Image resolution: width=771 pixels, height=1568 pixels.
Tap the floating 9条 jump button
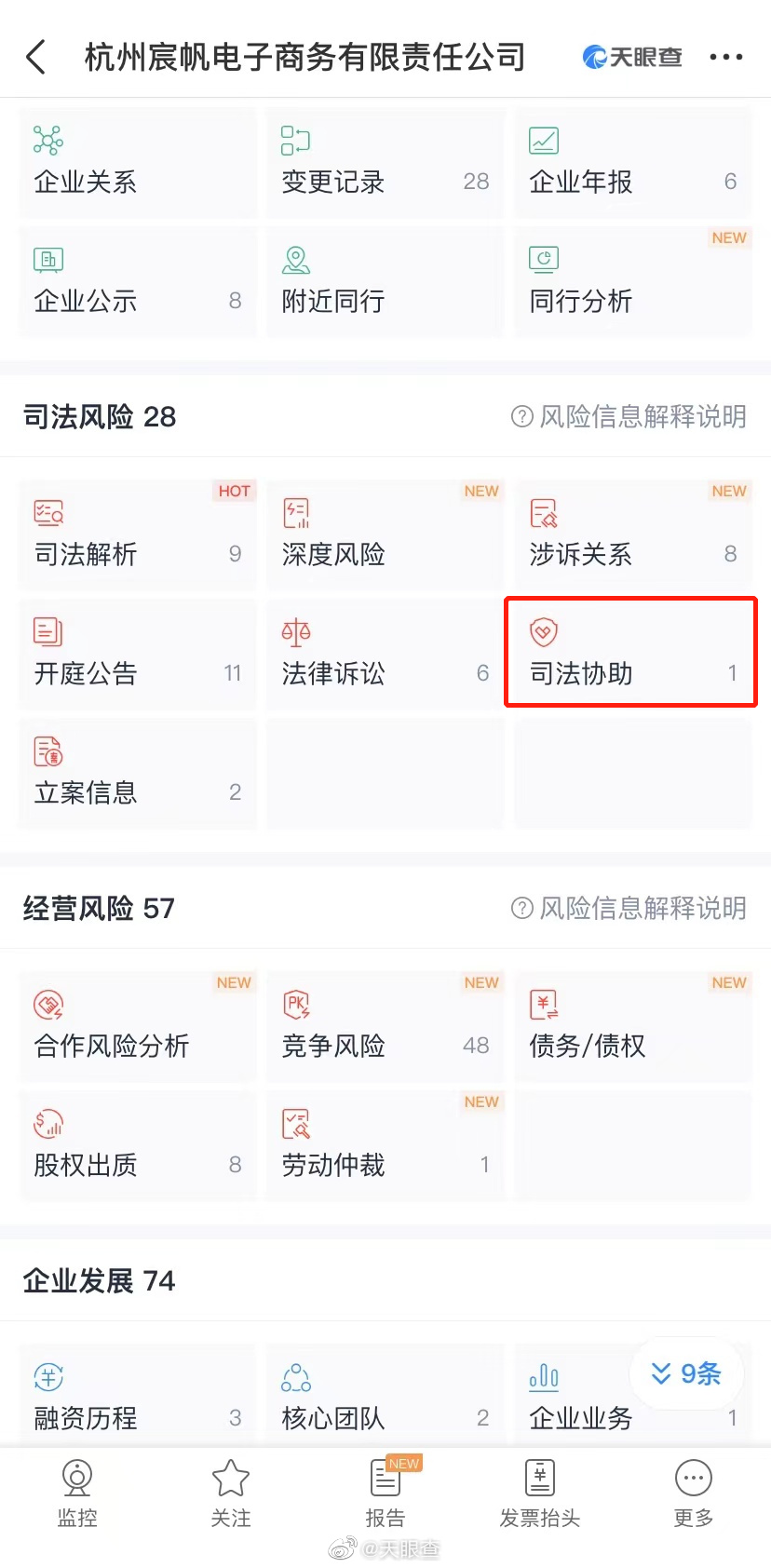685,1373
